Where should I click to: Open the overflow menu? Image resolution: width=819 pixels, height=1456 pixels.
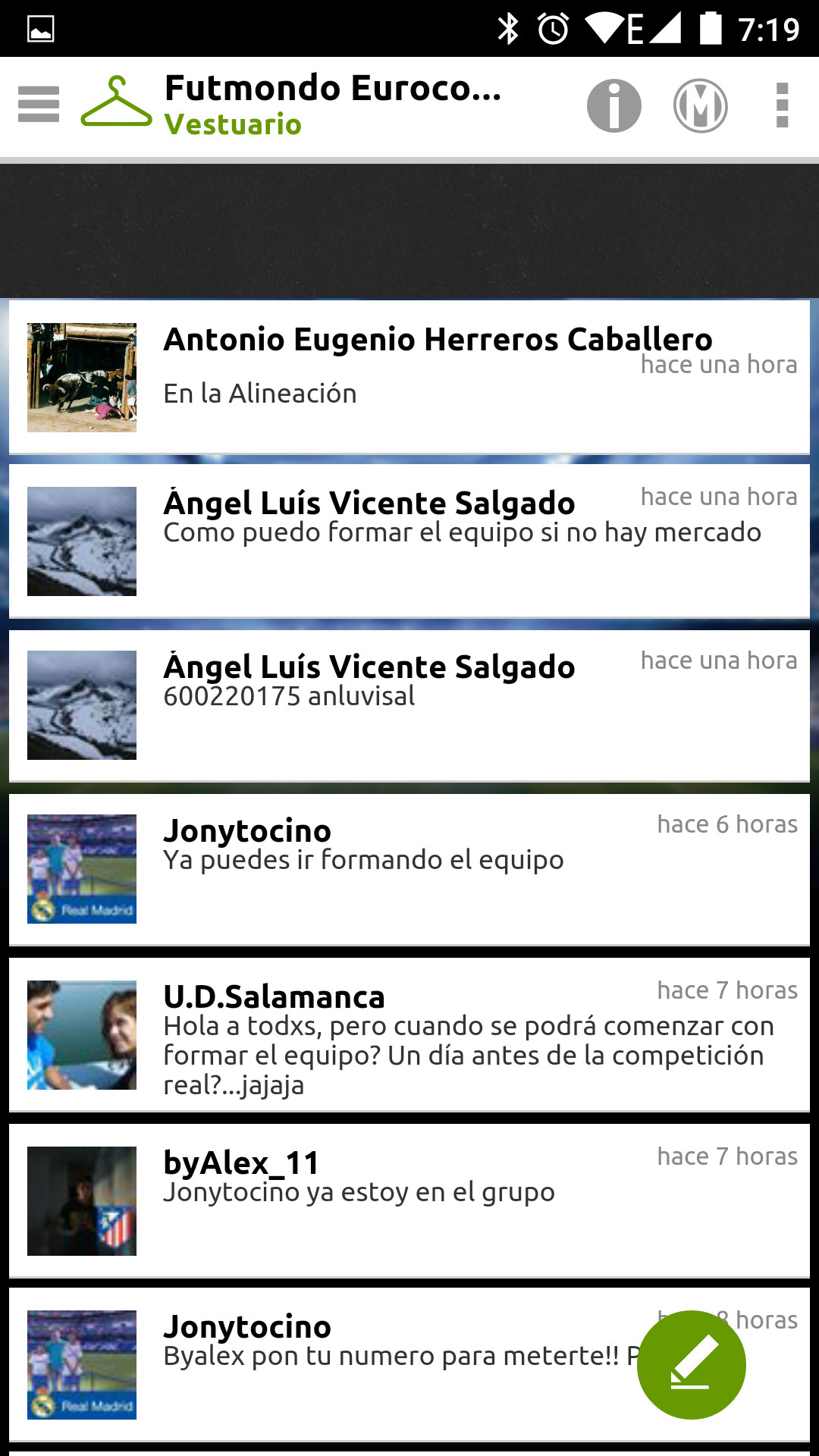pos(783,105)
